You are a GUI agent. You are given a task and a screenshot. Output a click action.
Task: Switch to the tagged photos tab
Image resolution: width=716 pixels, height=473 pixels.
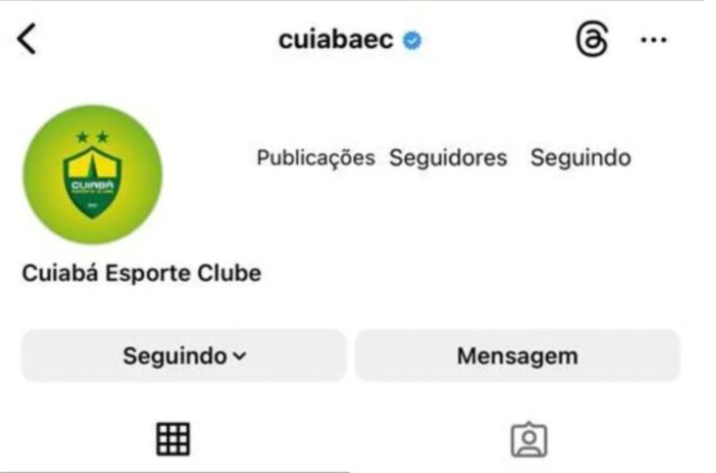[x=527, y=438]
